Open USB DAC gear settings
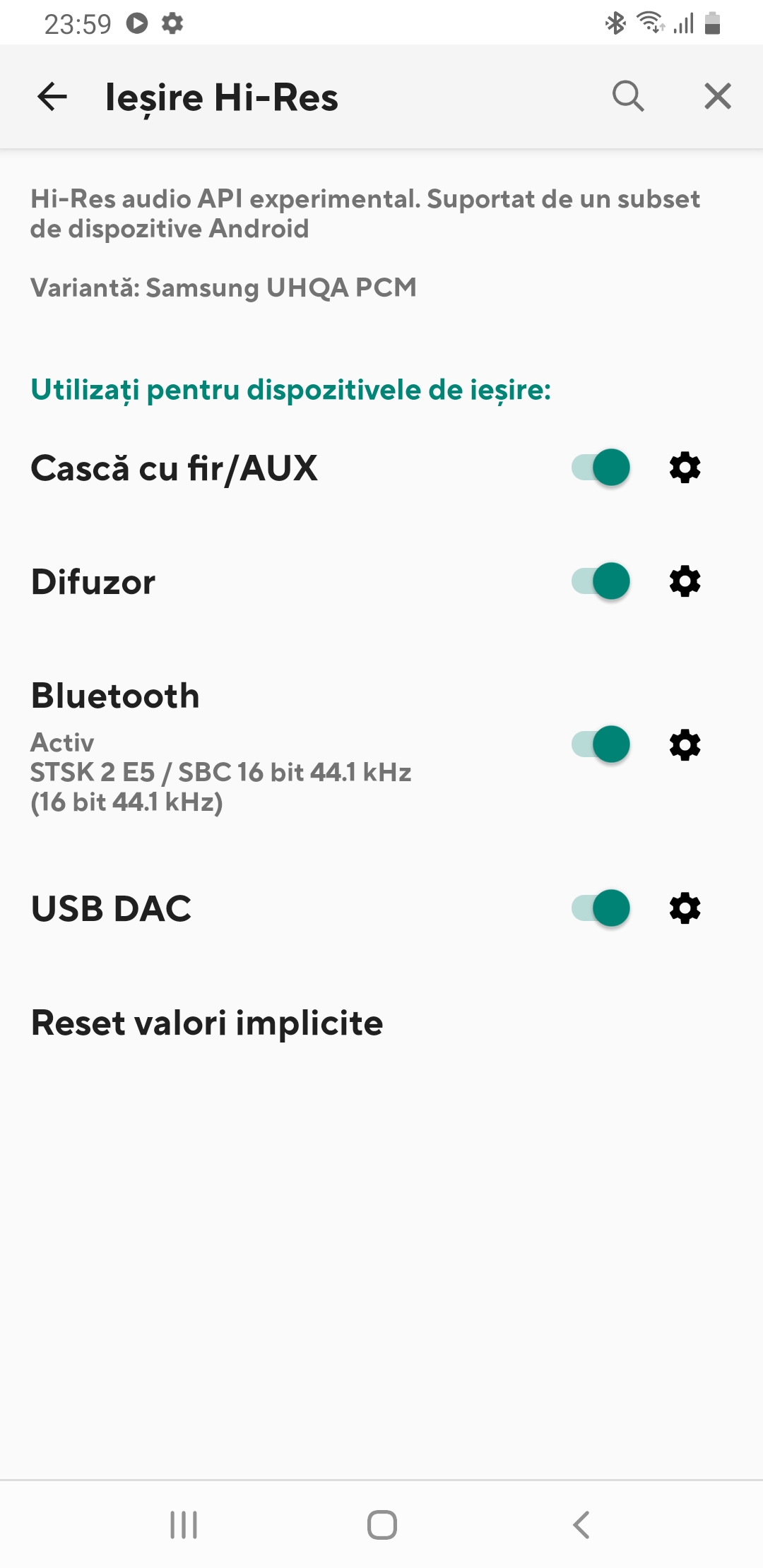Image resolution: width=763 pixels, height=1568 pixels. pyautogui.click(x=685, y=908)
